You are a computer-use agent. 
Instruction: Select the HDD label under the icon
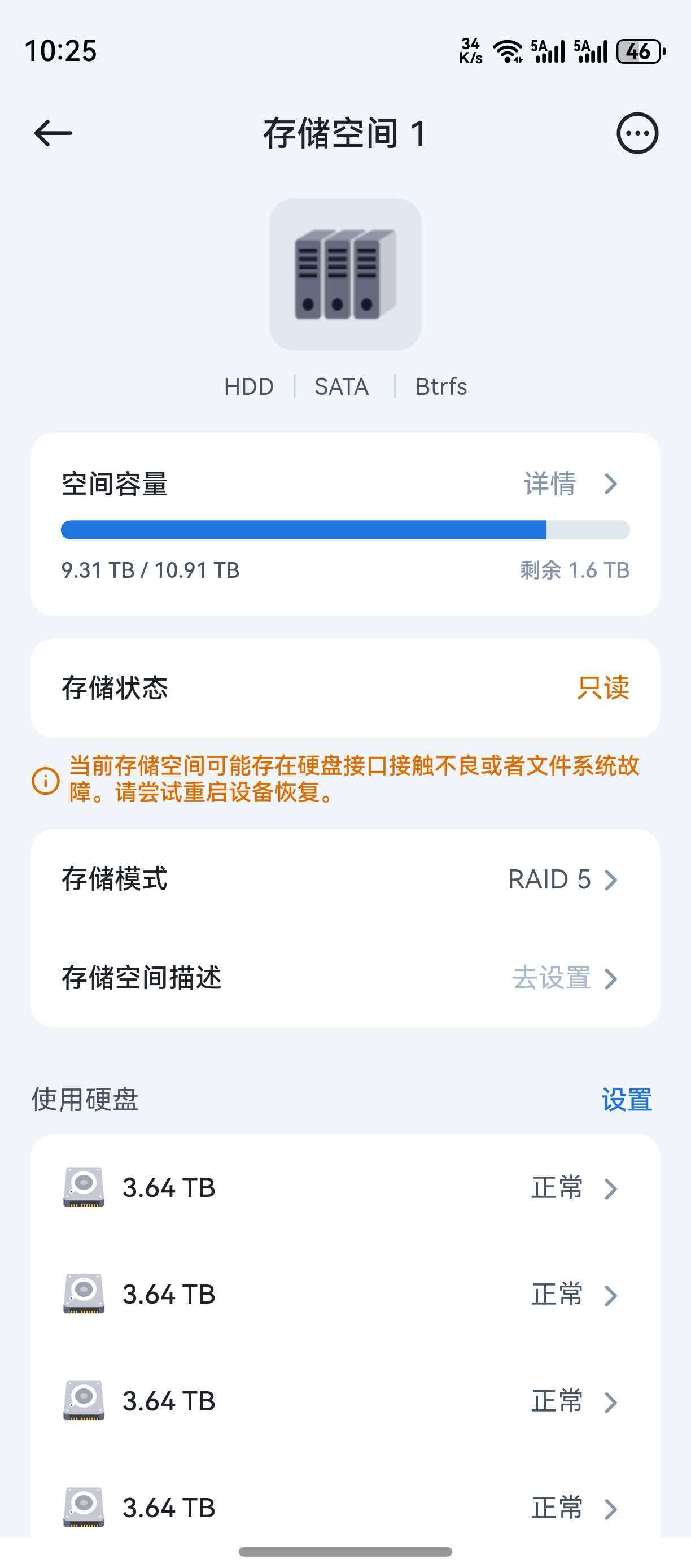click(x=248, y=386)
